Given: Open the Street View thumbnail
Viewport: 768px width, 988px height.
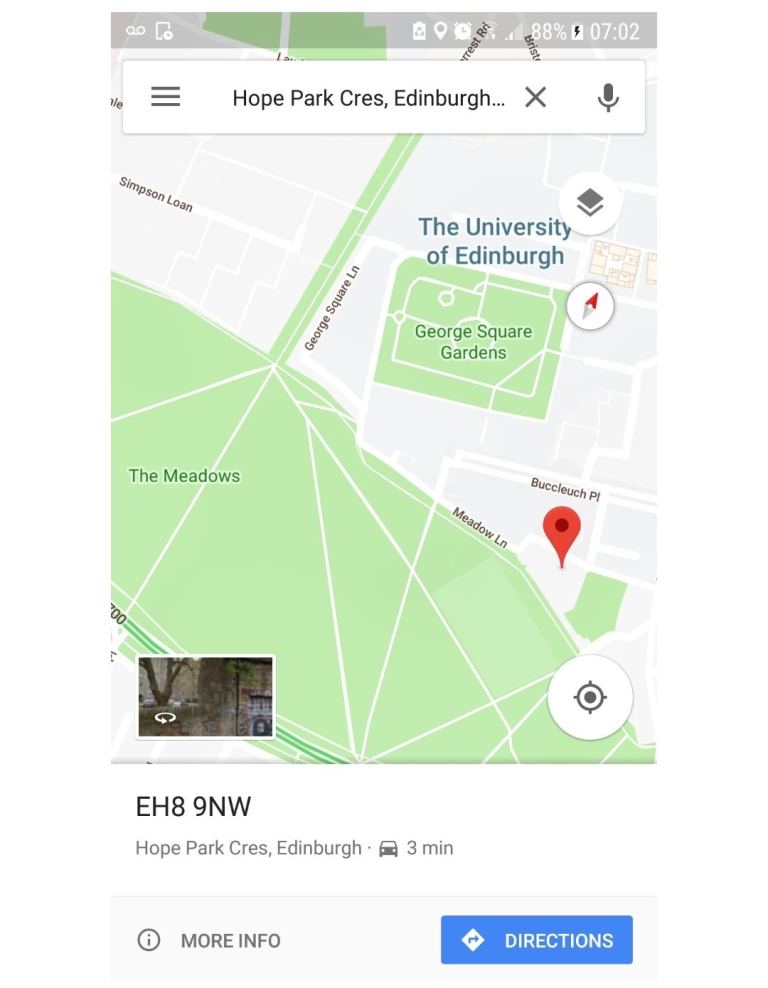Looking at the screenshot, I should tap(206, 696).
